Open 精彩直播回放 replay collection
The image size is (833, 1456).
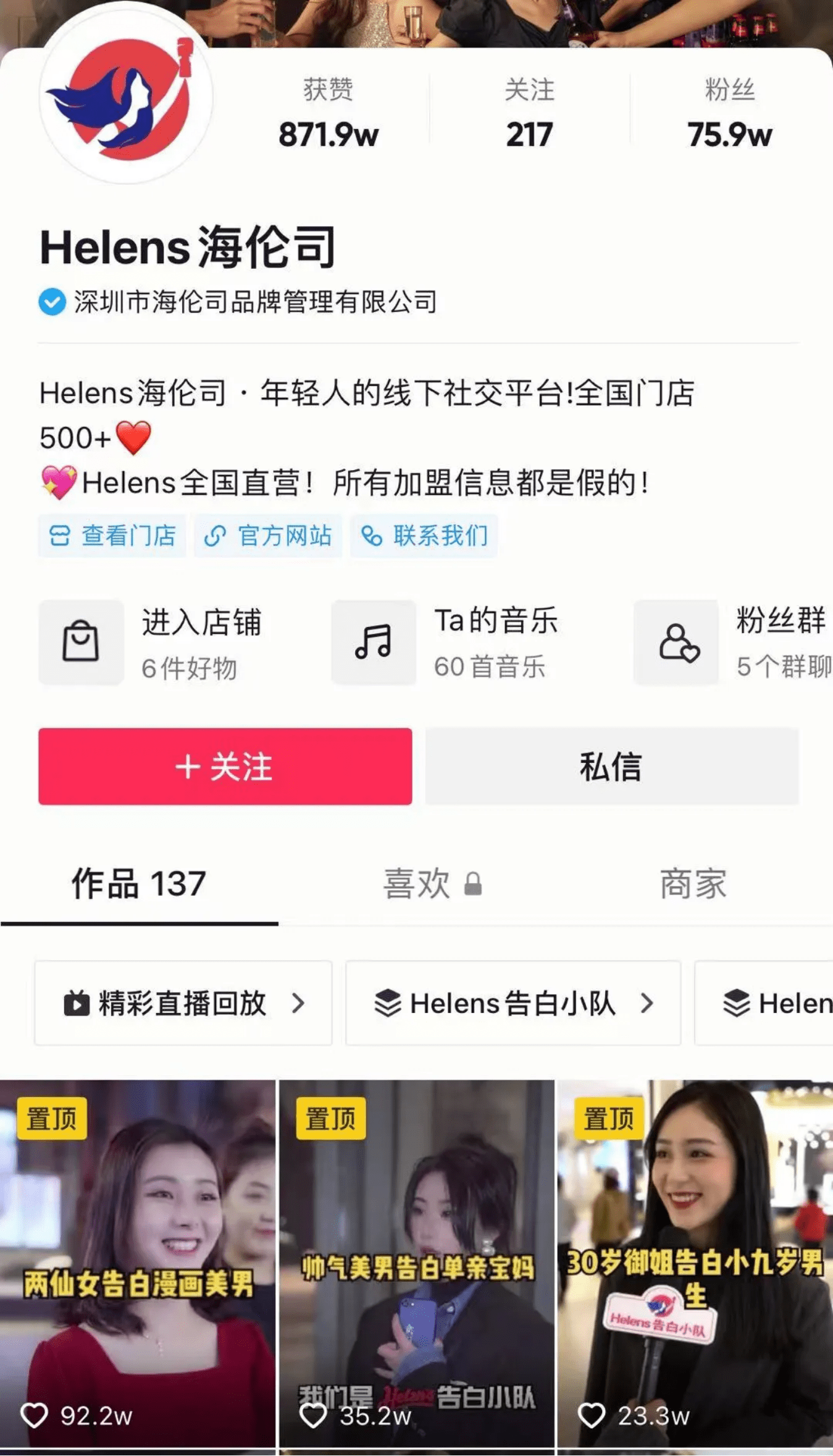click(183, 1003)
